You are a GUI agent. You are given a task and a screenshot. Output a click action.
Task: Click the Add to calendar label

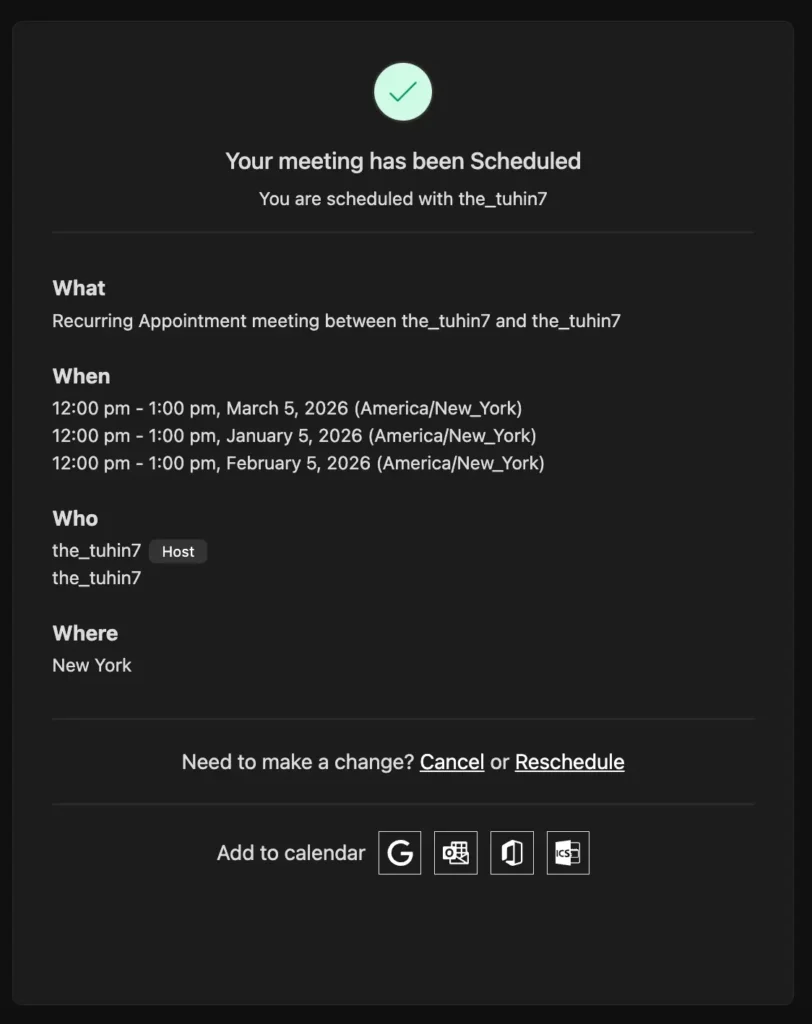[290, 852]
